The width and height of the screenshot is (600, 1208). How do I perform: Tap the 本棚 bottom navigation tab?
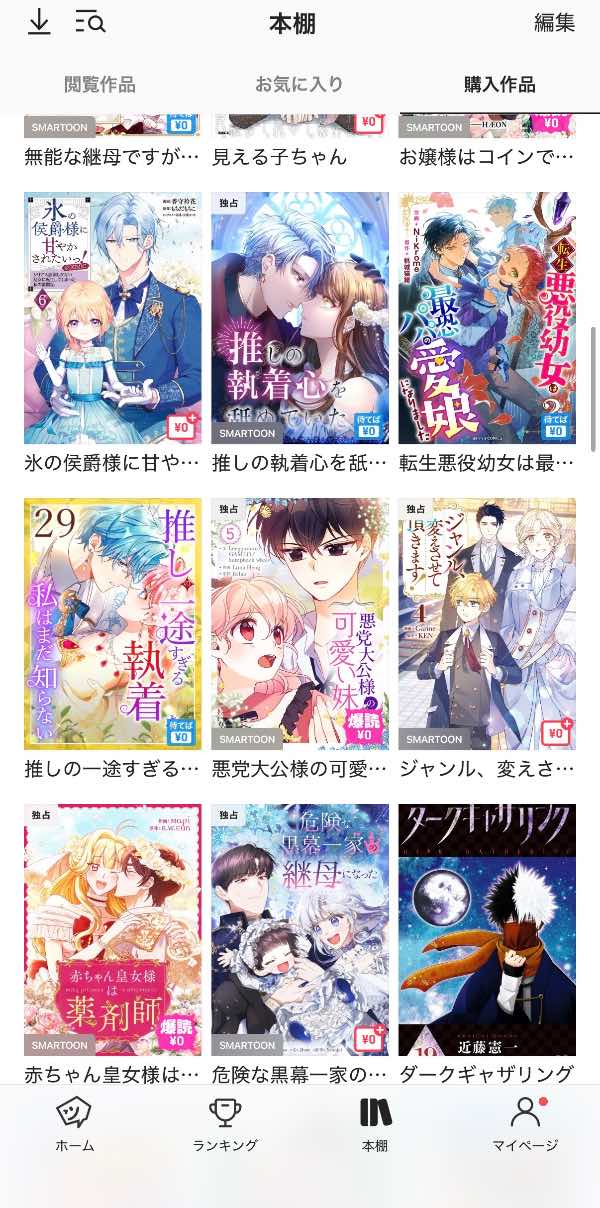tap(375, 1124)
